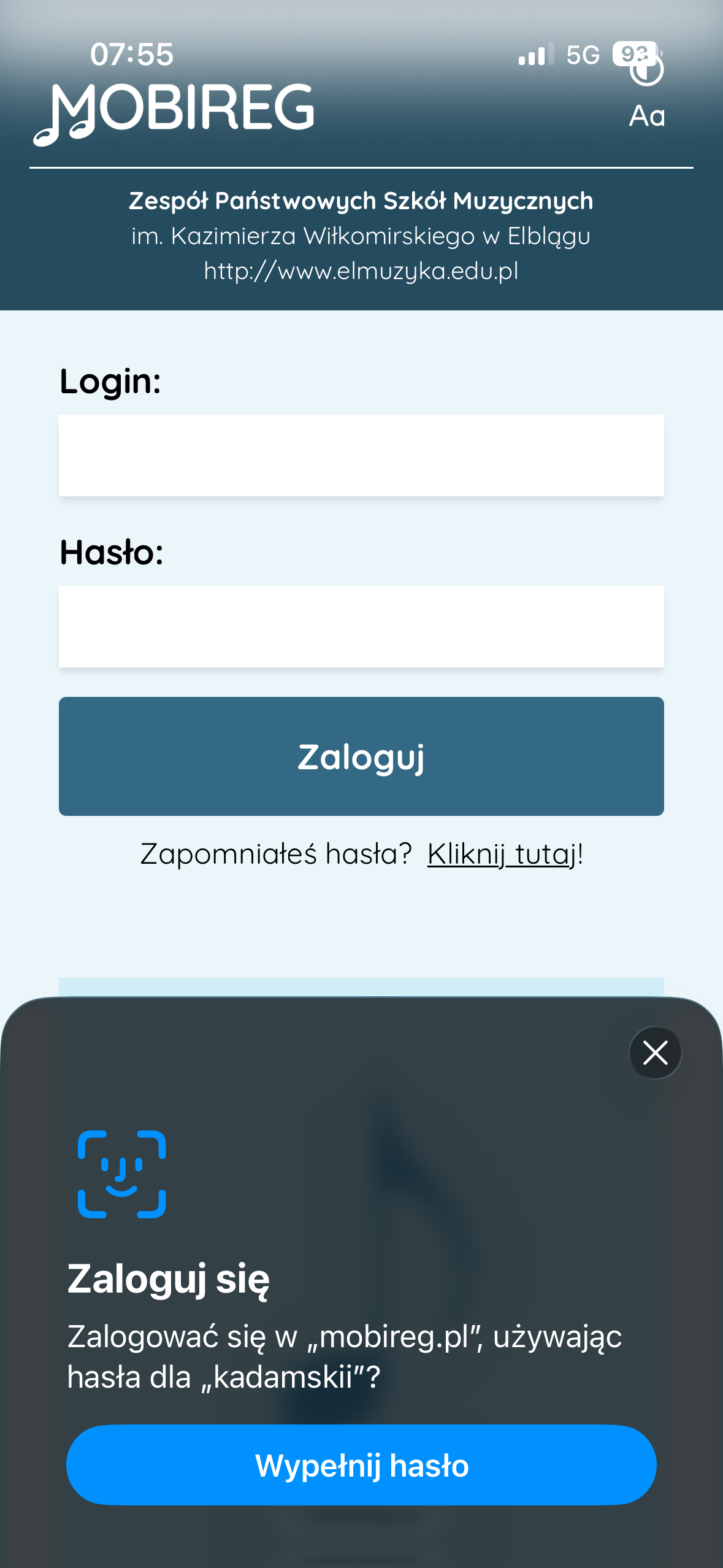Open the Kliknij tutaj password reset link

coord(503,854)
